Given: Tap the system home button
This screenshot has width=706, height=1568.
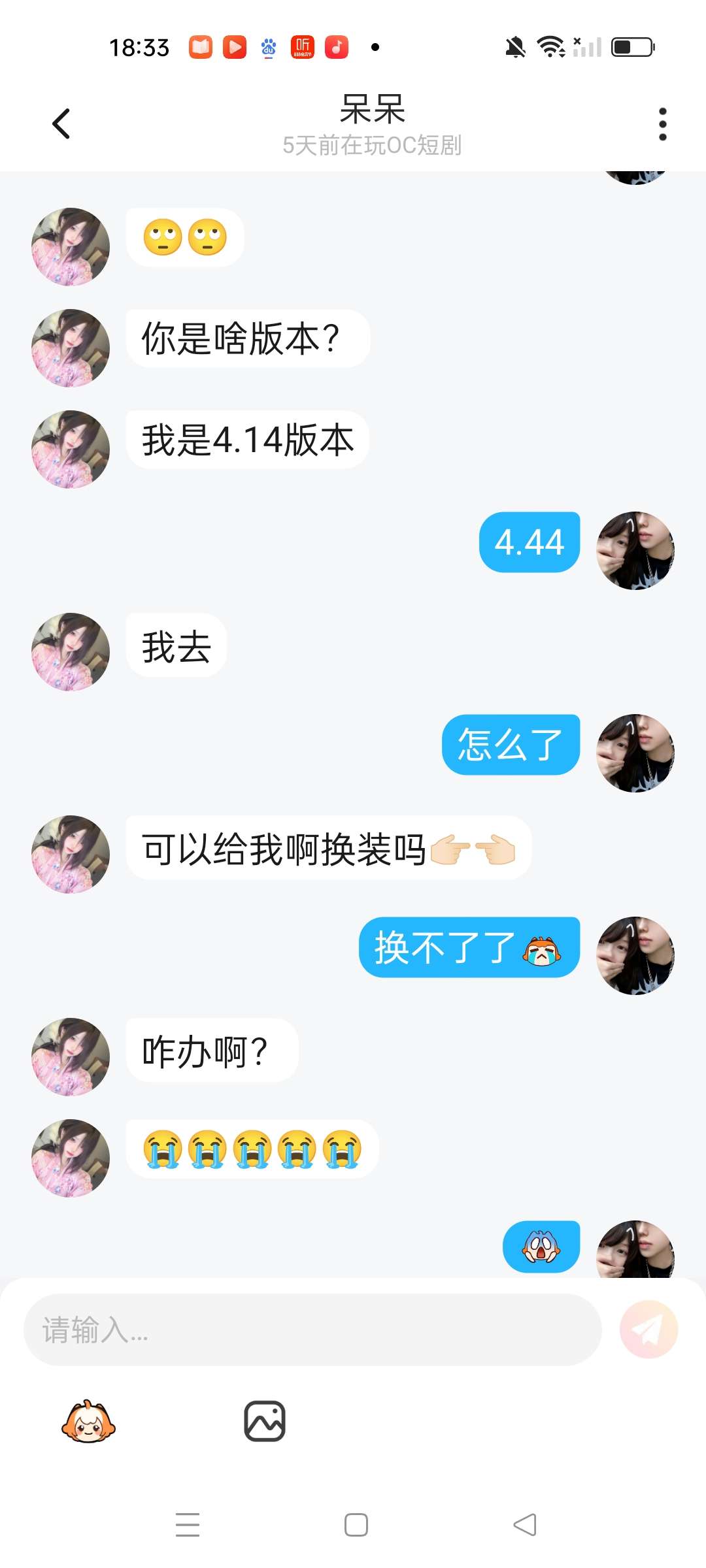Looking at the screenshot, I should 356,1525.
